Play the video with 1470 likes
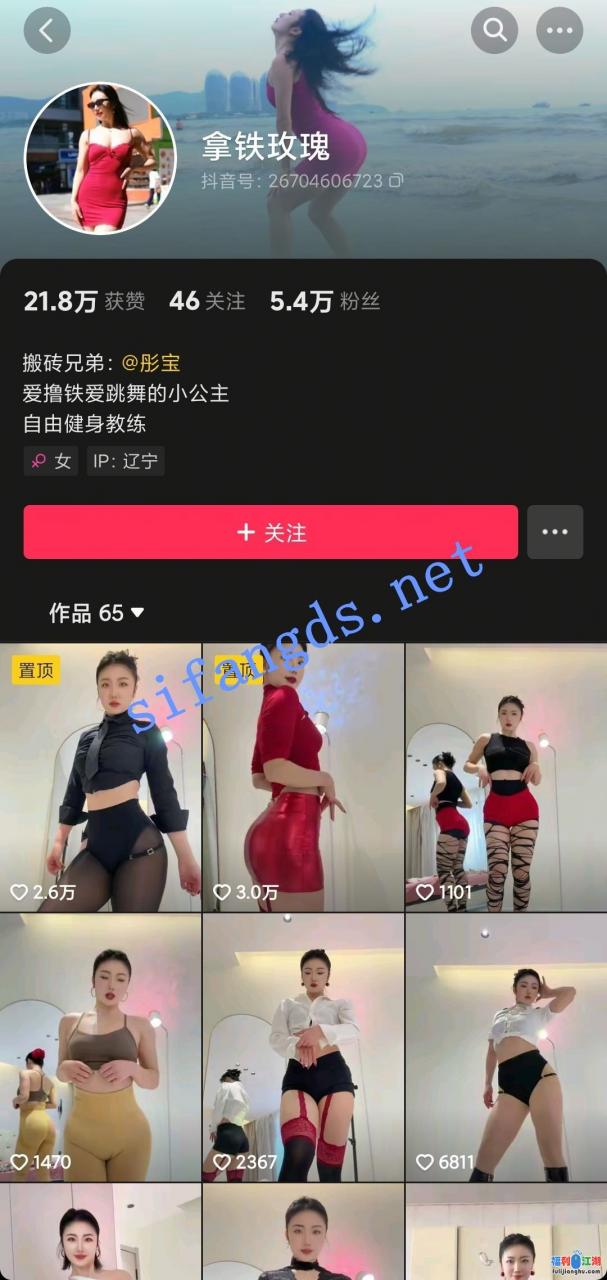Viewport: 607px width, 1280px height. tap(100, 1048)
